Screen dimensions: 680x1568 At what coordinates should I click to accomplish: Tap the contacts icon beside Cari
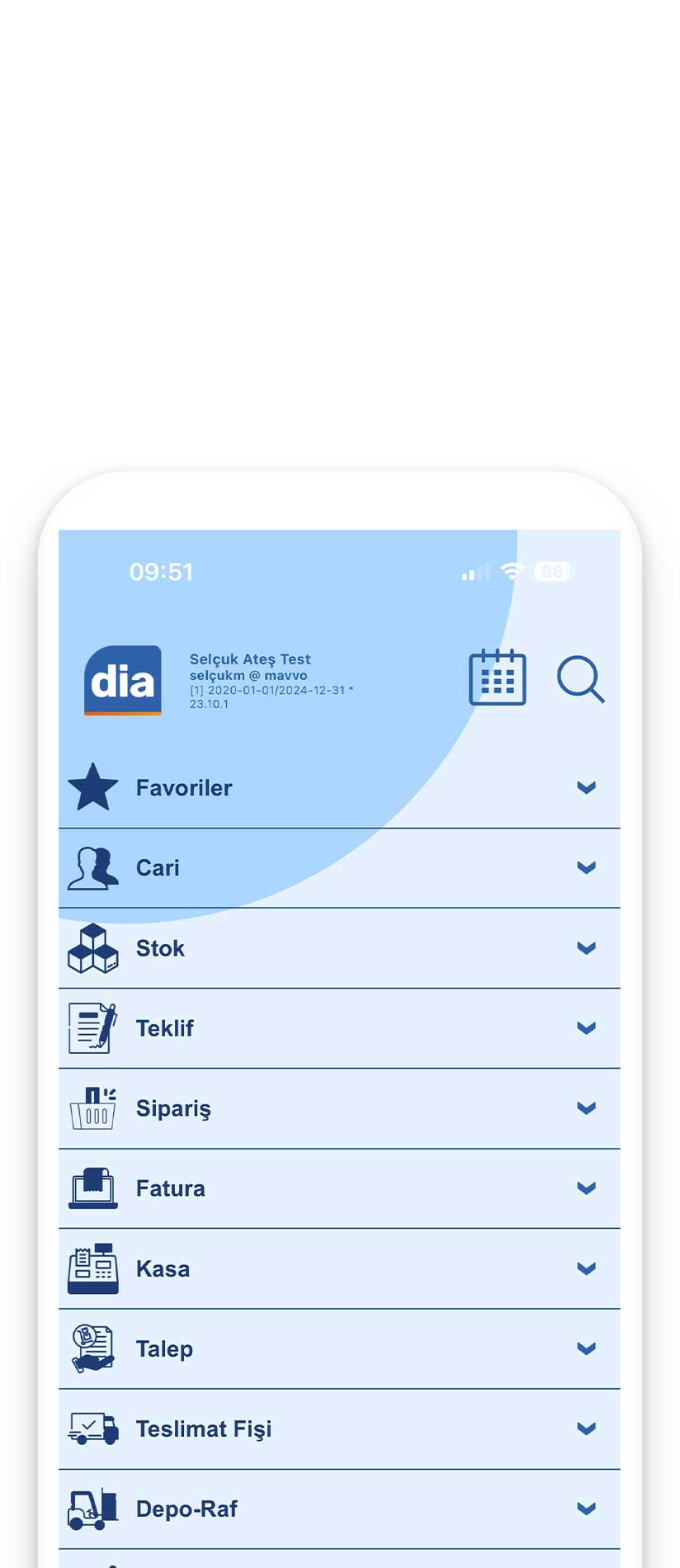point(93,867)
